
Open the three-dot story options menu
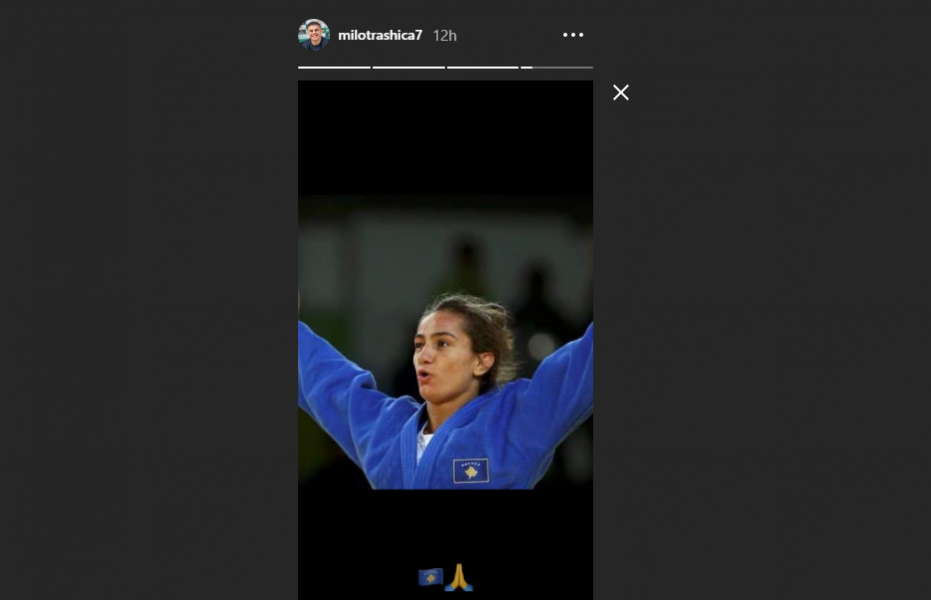[573, 35]
